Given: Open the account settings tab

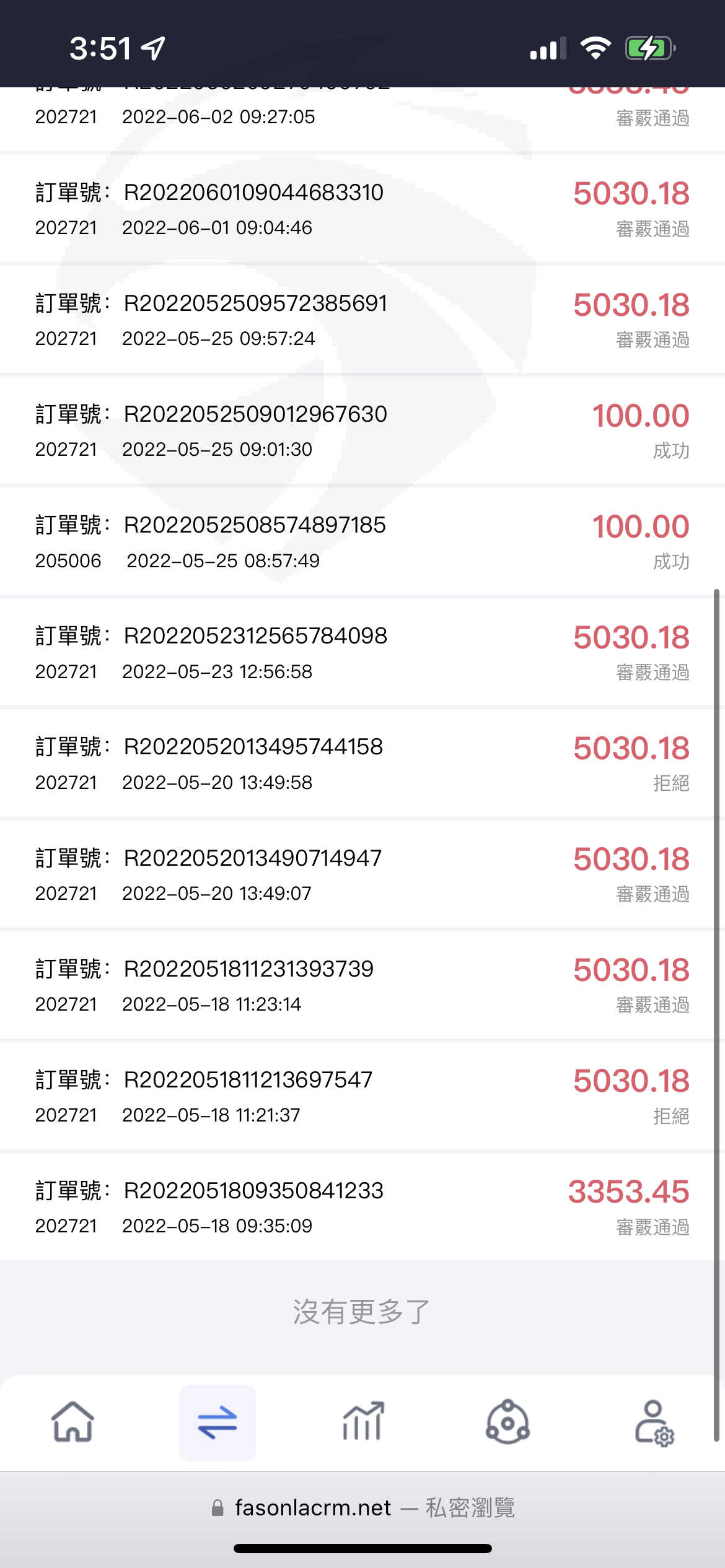Looking at the screenshot, I should [x=654, y=1422].
